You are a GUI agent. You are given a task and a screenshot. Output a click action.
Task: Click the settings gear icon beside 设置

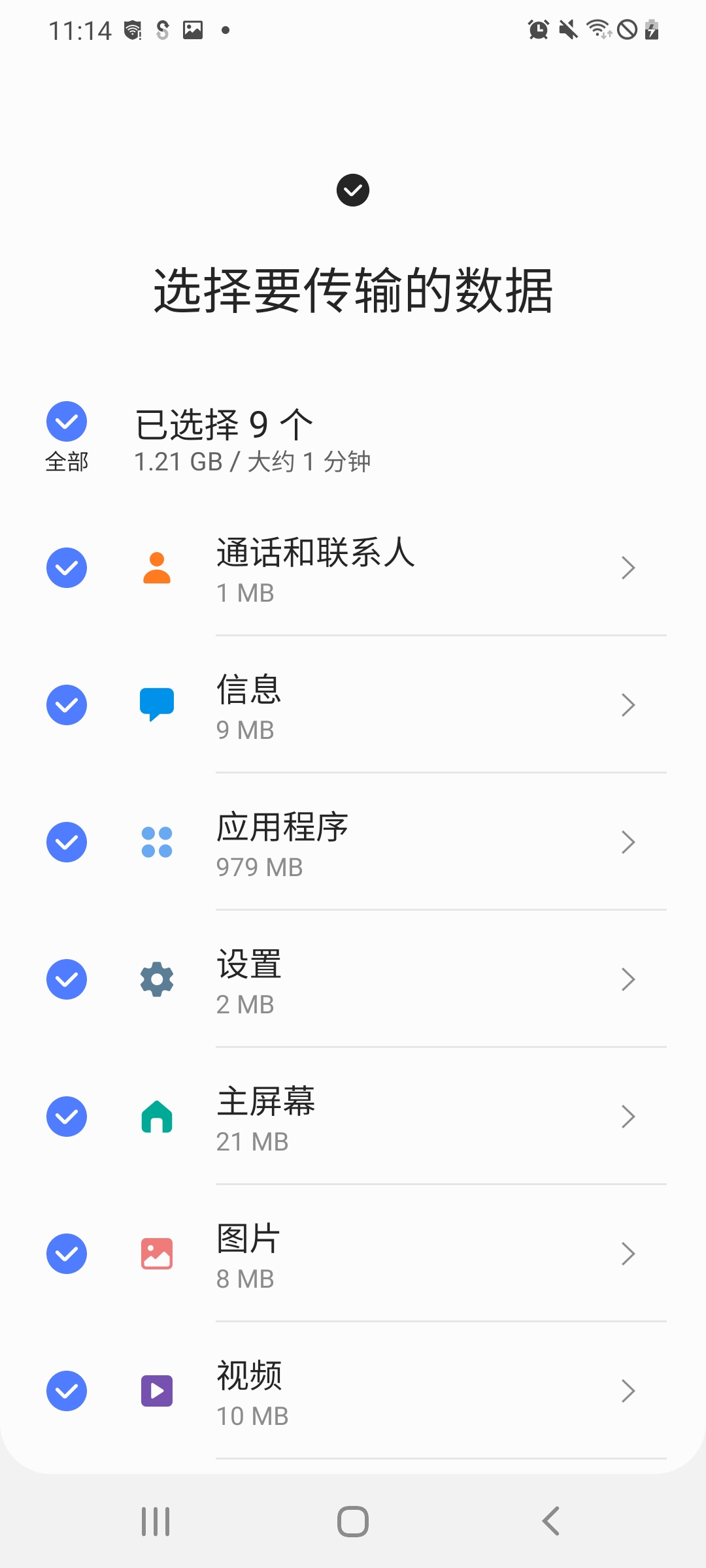[157, 979]
